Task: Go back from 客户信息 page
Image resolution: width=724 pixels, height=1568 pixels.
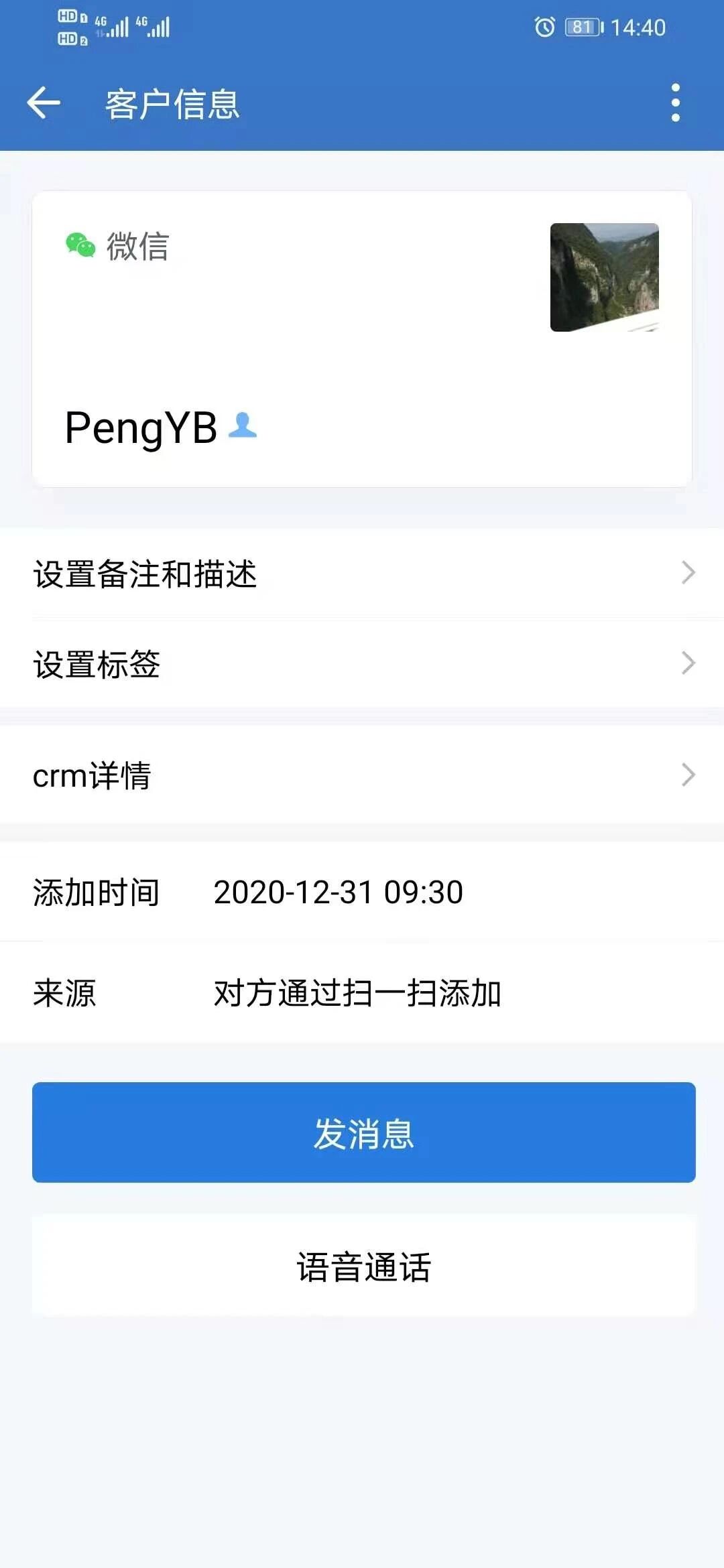Action: tap(44, 103)
